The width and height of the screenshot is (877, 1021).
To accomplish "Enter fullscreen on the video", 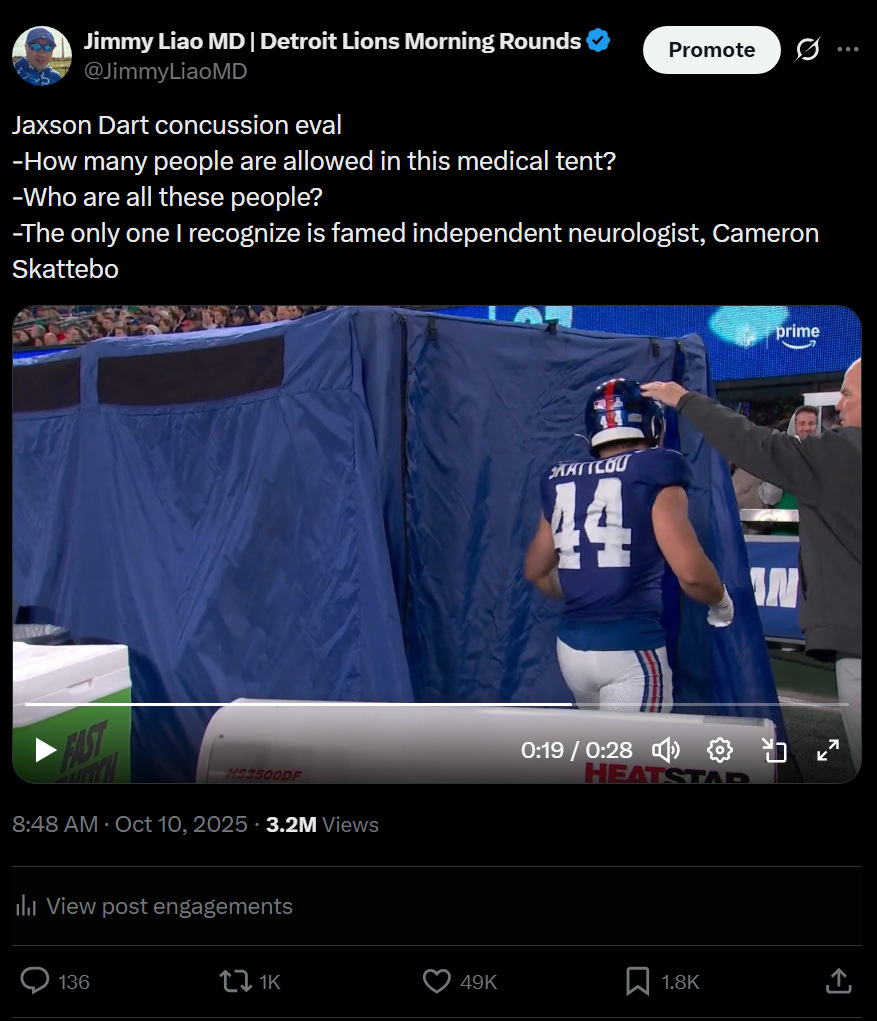I will click(x=828, y=749).
